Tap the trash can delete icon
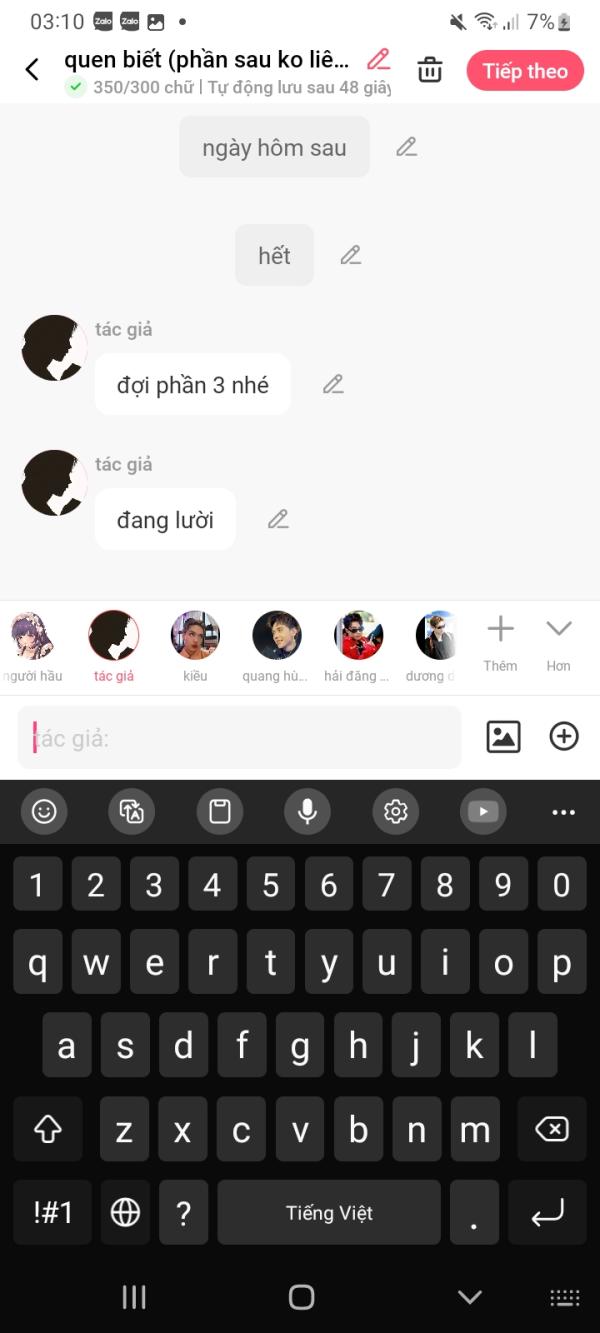 tap(430, 70)
